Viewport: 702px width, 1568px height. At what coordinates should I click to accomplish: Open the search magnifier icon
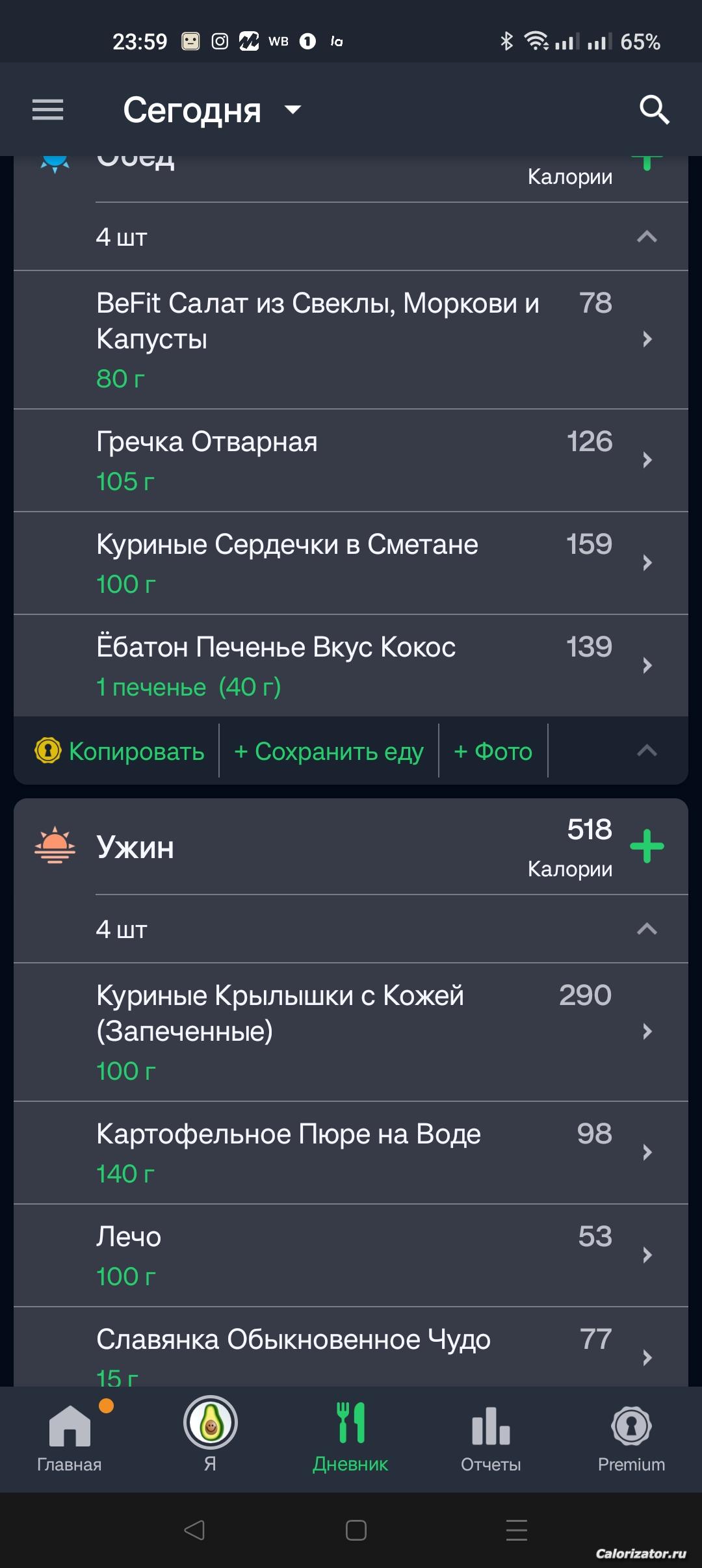tap(654, 110)
